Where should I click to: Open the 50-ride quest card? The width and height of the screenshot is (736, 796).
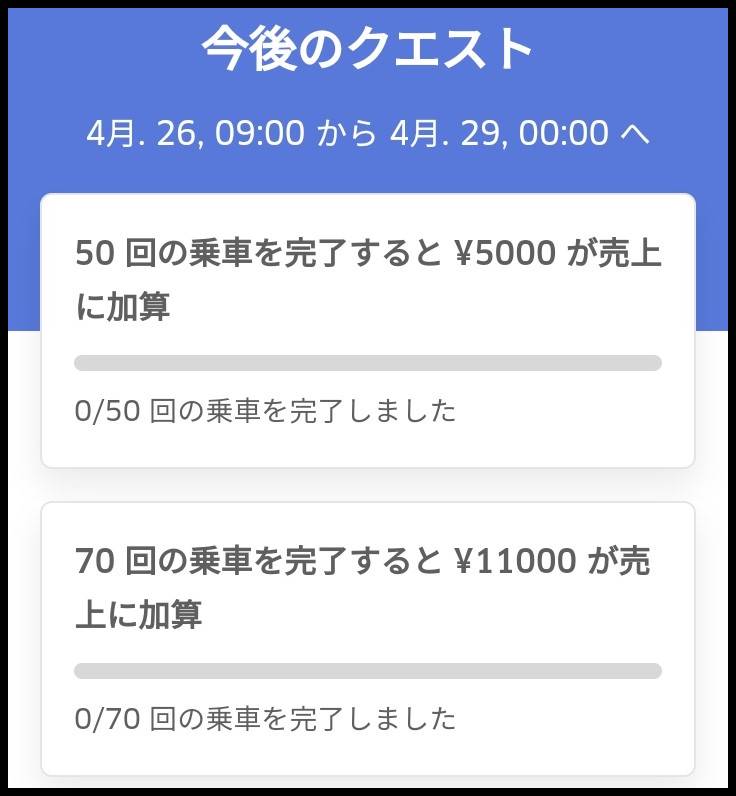pos(368,330)
